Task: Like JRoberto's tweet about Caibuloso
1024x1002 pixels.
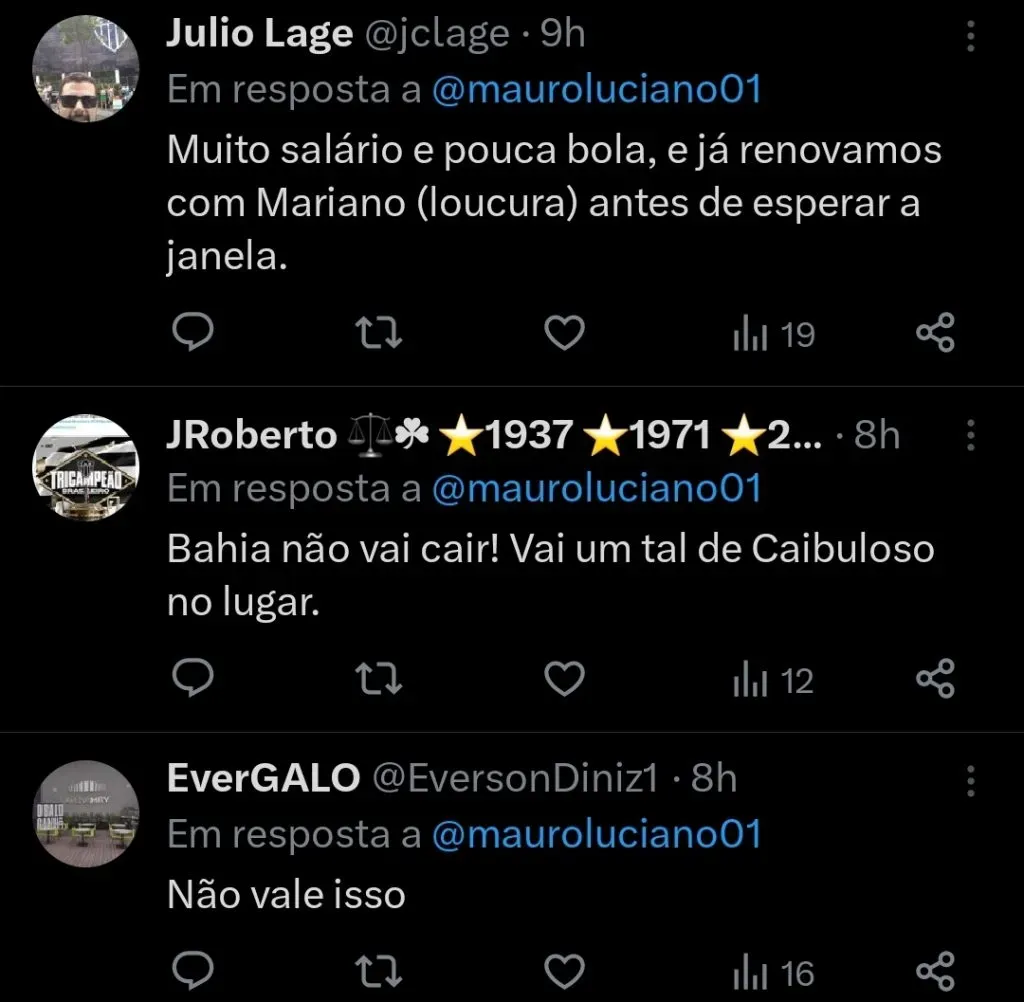Action: 564,680
